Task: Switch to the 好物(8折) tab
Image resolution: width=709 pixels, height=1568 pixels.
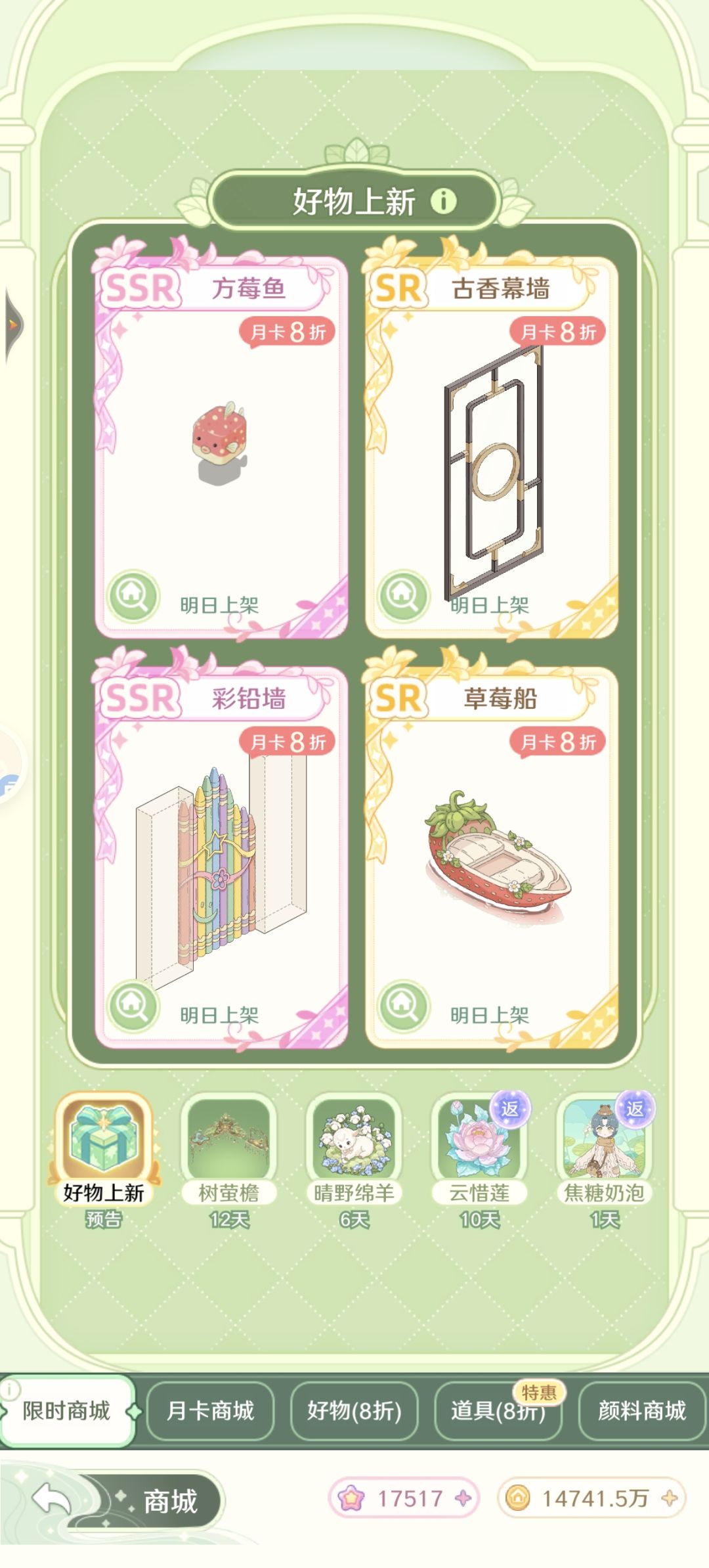Action: tap(354, 1410)
